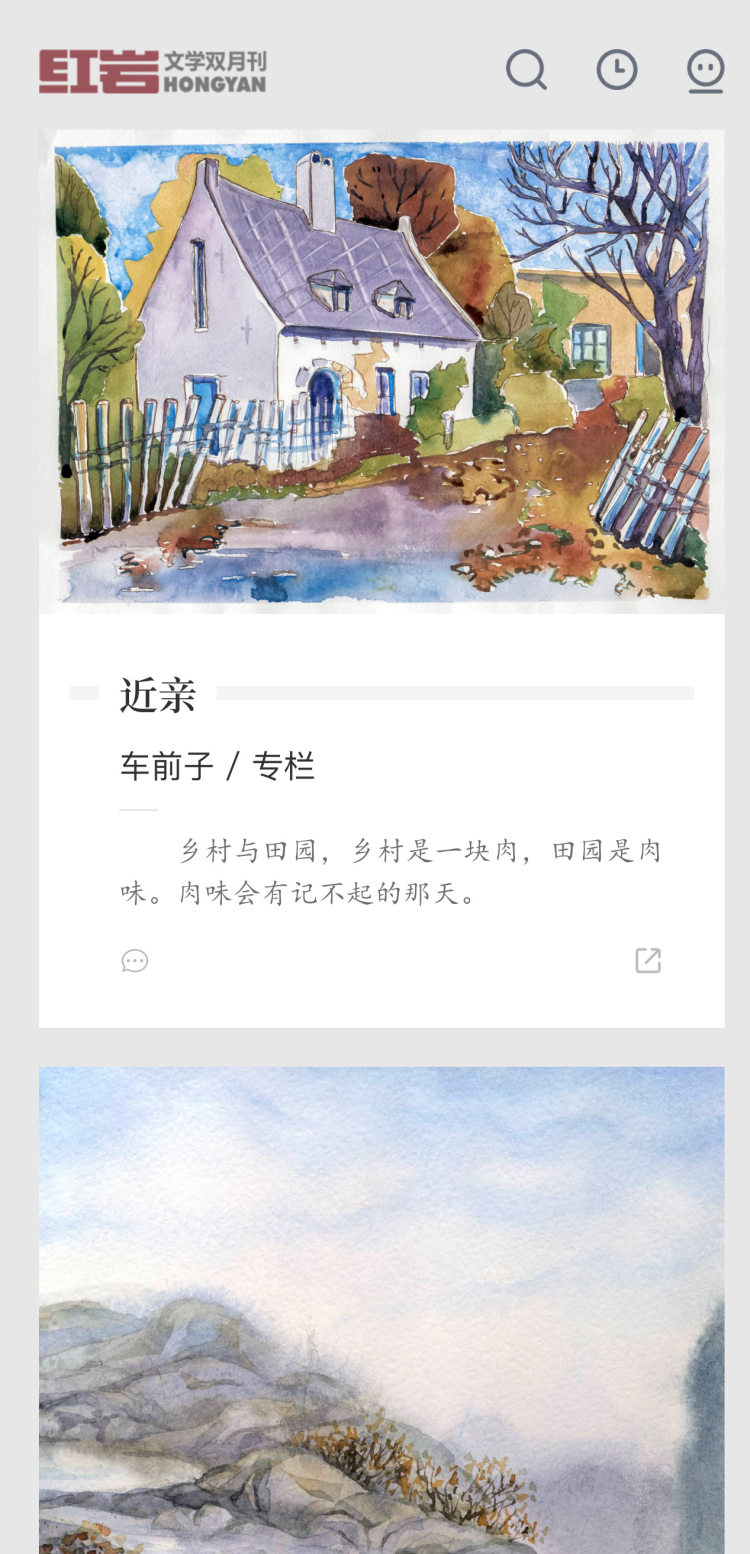This screenshot has width=750, height=1554.
Task: Comment on the 近亲 article
Action: tap(135, 961)
